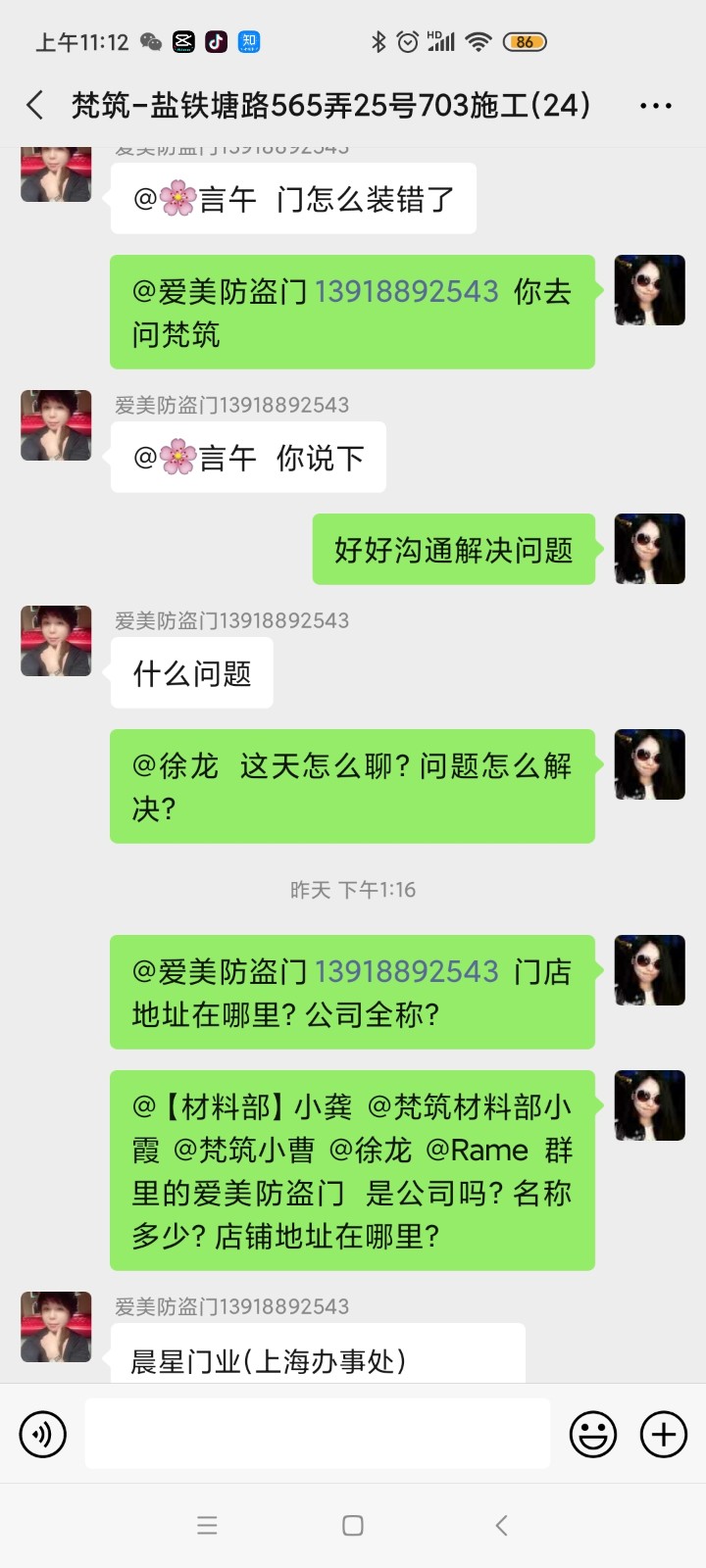Open the chat's three-dot menu

[655, 106]
